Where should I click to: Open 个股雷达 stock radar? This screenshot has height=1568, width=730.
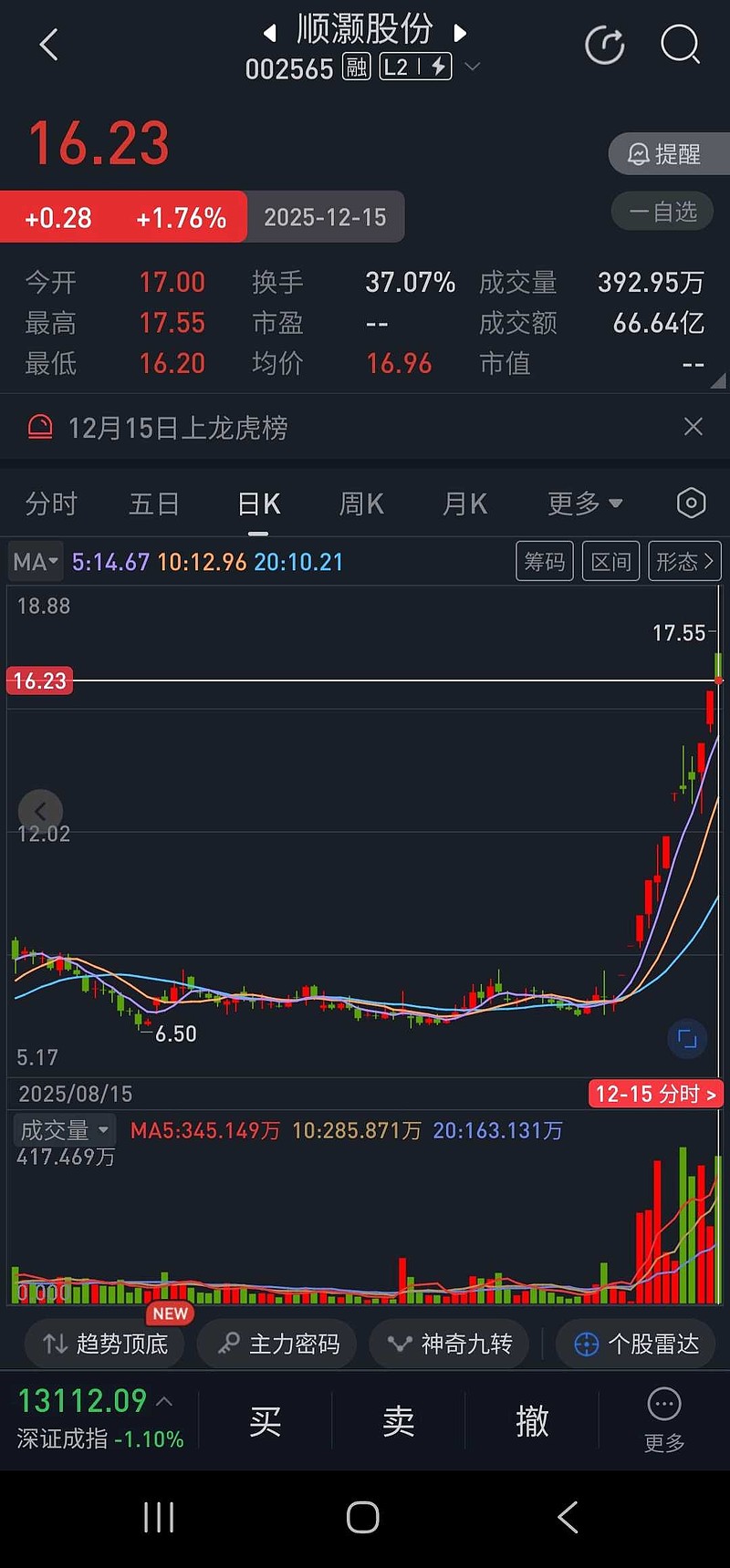coord(635,1343)
